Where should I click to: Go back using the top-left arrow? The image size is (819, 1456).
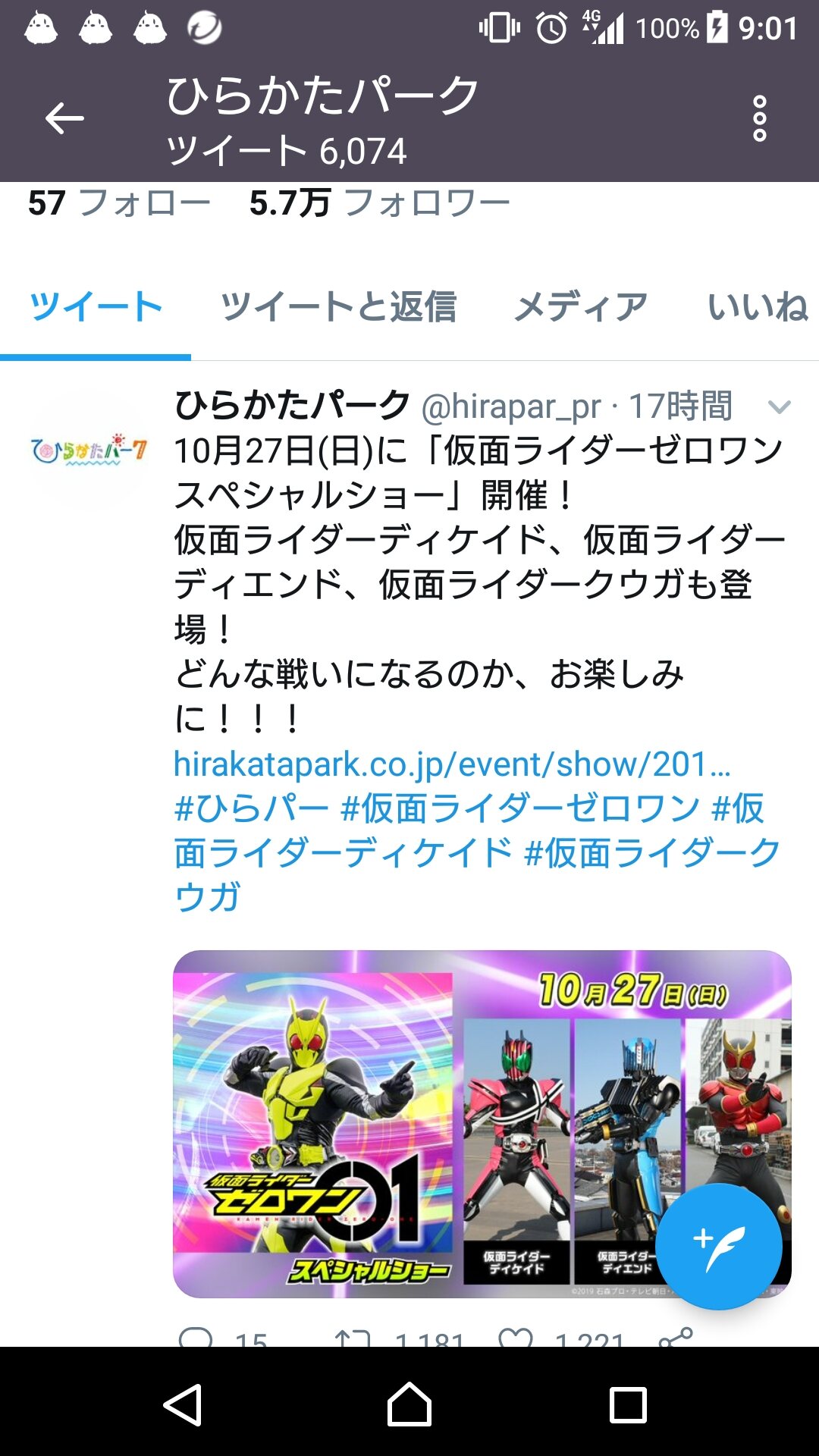pos(64,119)
